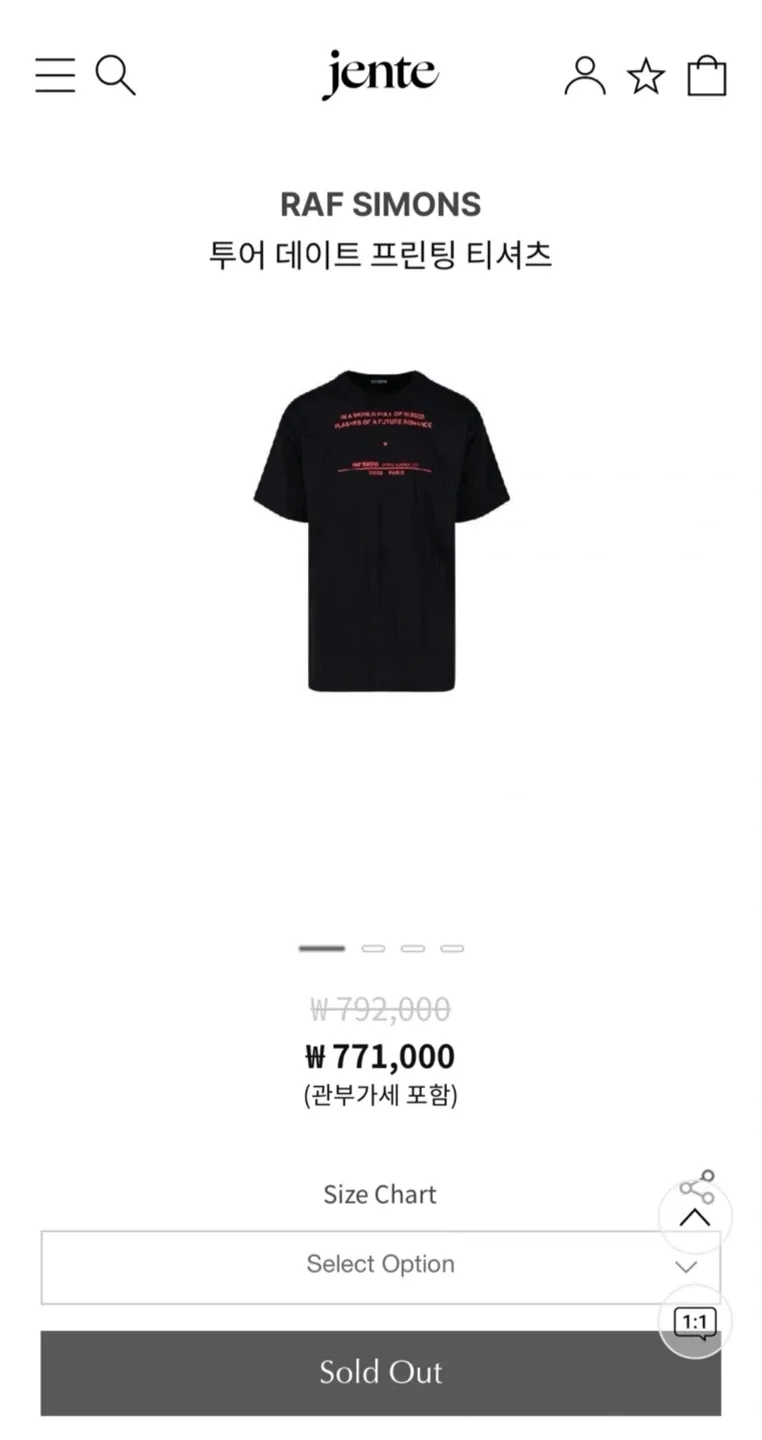This screenshot has height=1440, width=762.
Task: Open the shopping bag
Action: 706,76
